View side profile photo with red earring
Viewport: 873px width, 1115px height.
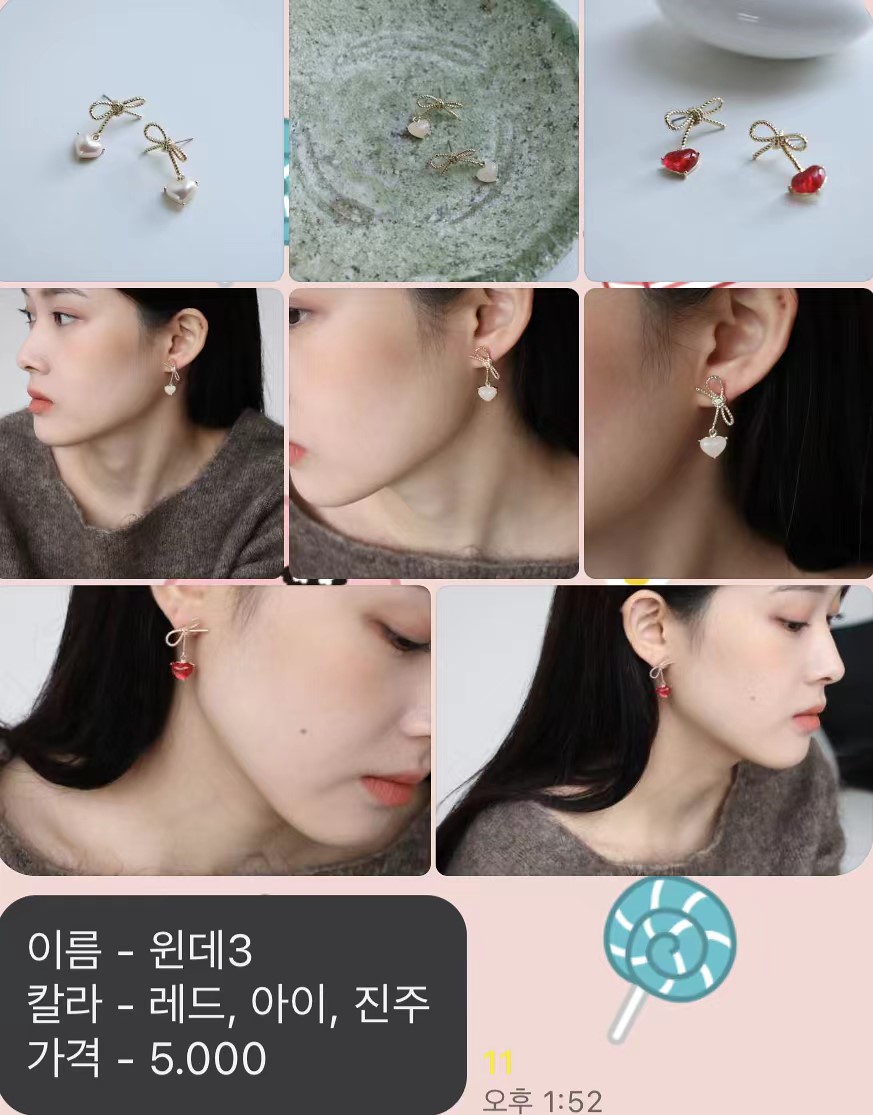click(x=654, y=730)
